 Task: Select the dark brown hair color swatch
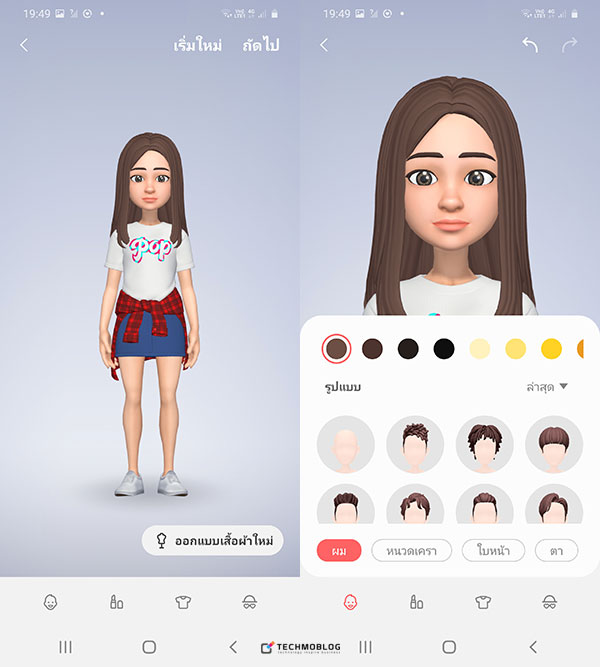point(372,349)
